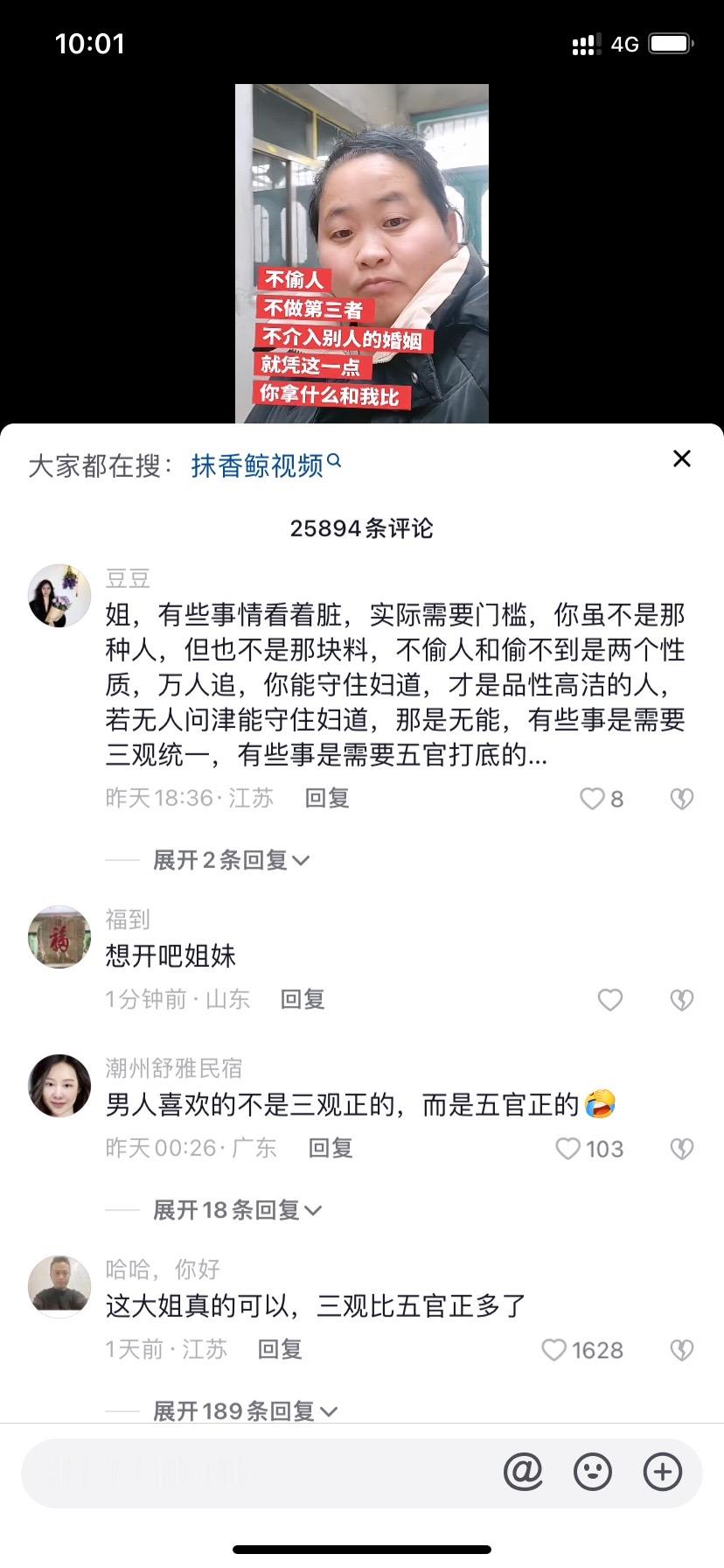Open 豆豆's profile avatar
Screen dimensions: 724x1568
[x=59, y=595]
